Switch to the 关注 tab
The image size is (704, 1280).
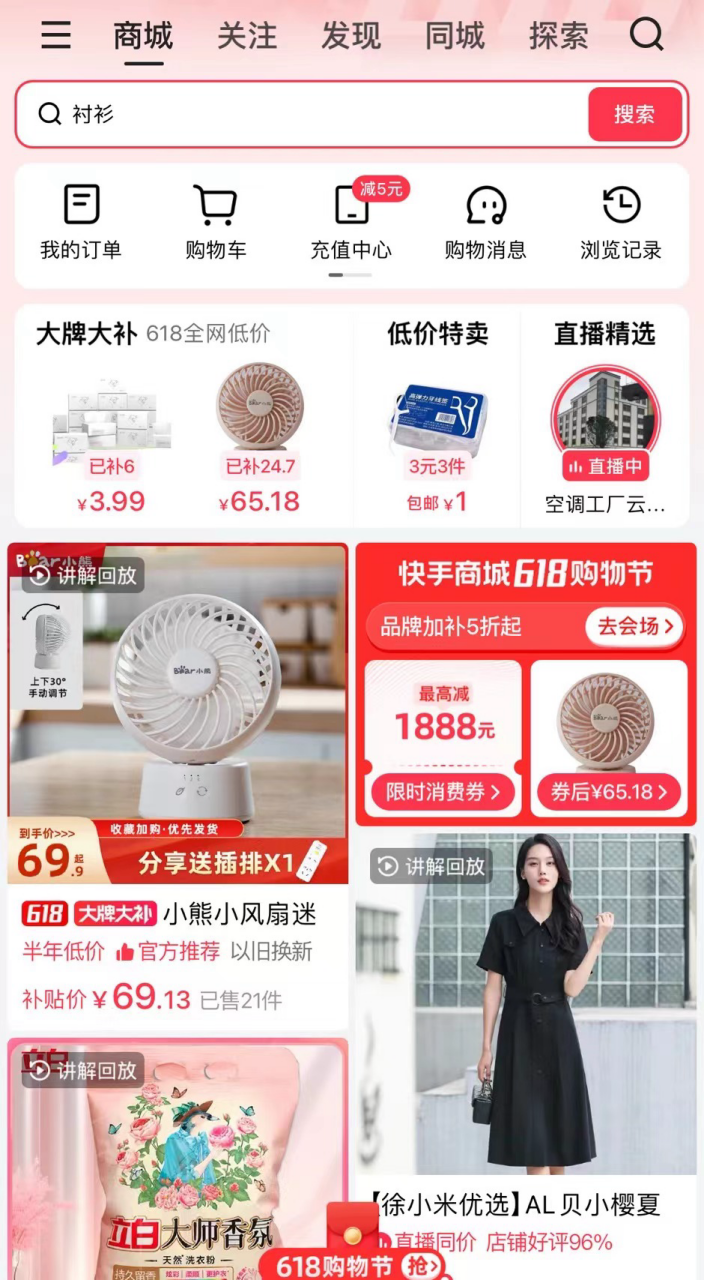click(x=247, y=37)
